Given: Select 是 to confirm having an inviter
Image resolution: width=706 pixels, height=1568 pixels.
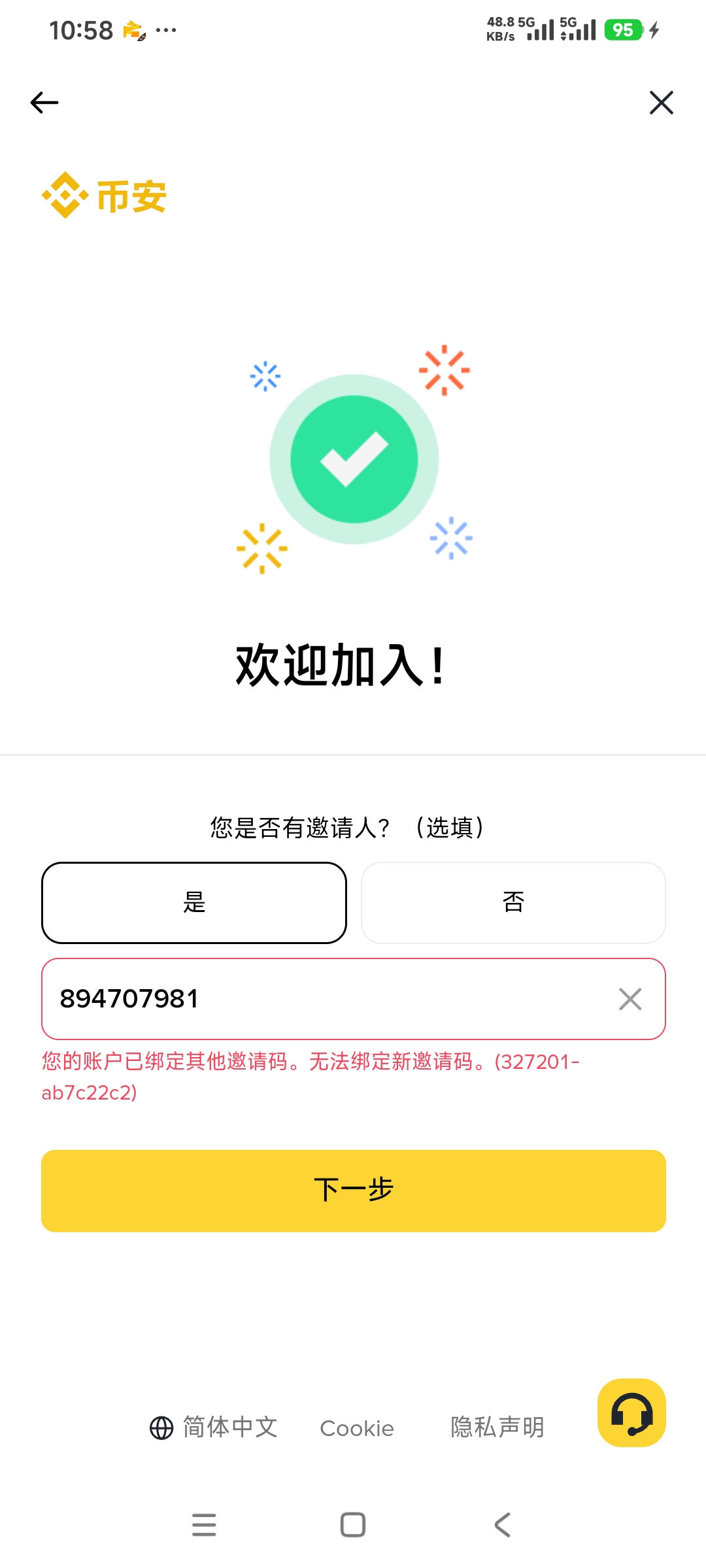Looking at the screenshot, I should click(194, 902).
